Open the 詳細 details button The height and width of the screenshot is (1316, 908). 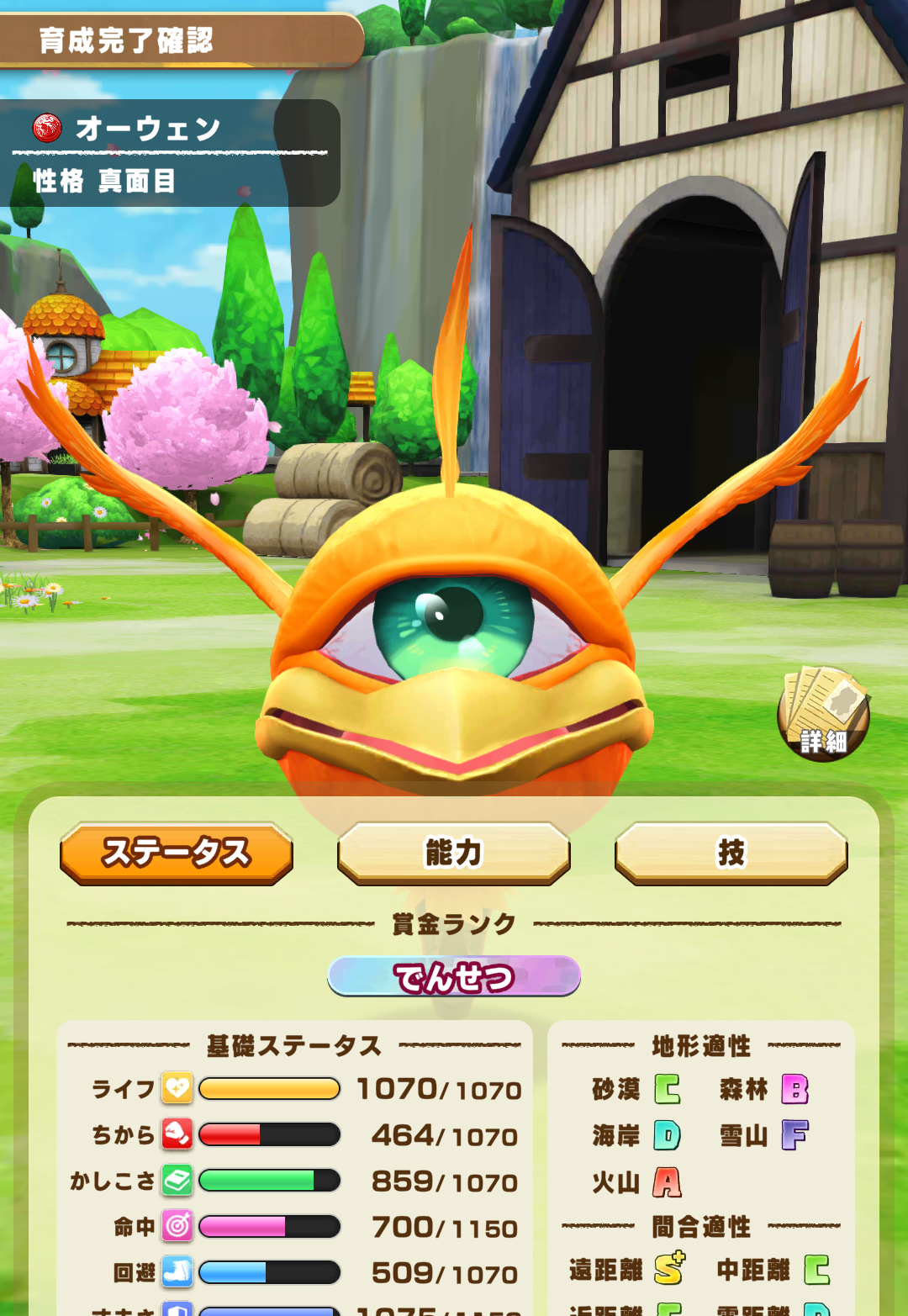pyautogui.click(x=823, y=715)
